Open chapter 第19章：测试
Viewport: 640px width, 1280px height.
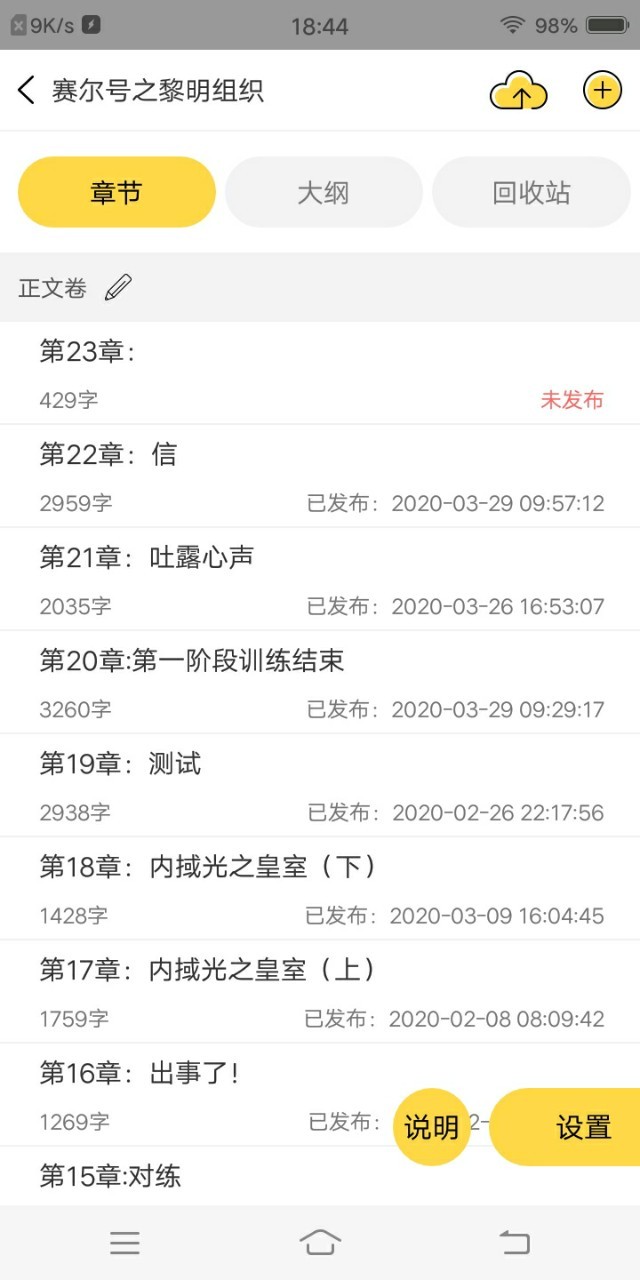(320, 785)
